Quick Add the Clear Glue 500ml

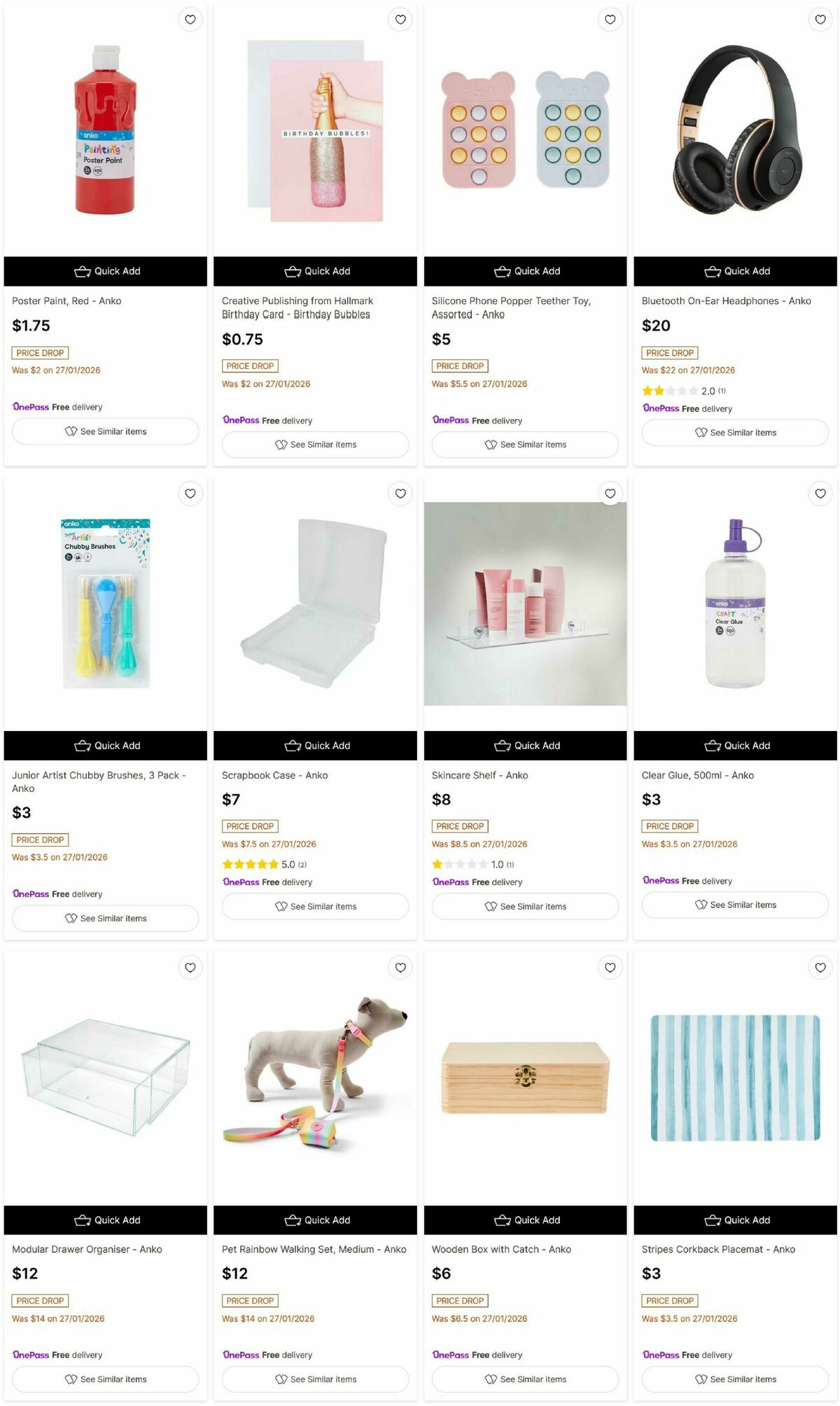click(x=736, y=746)
